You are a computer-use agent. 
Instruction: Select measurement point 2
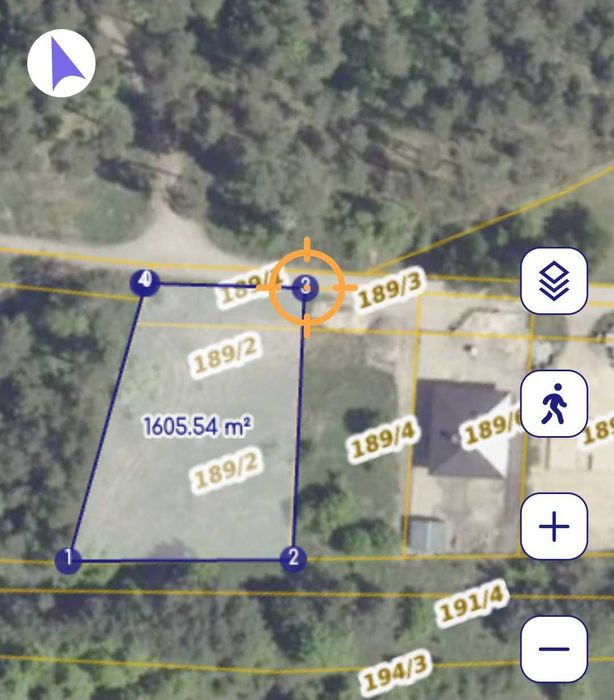coord(292,558)
